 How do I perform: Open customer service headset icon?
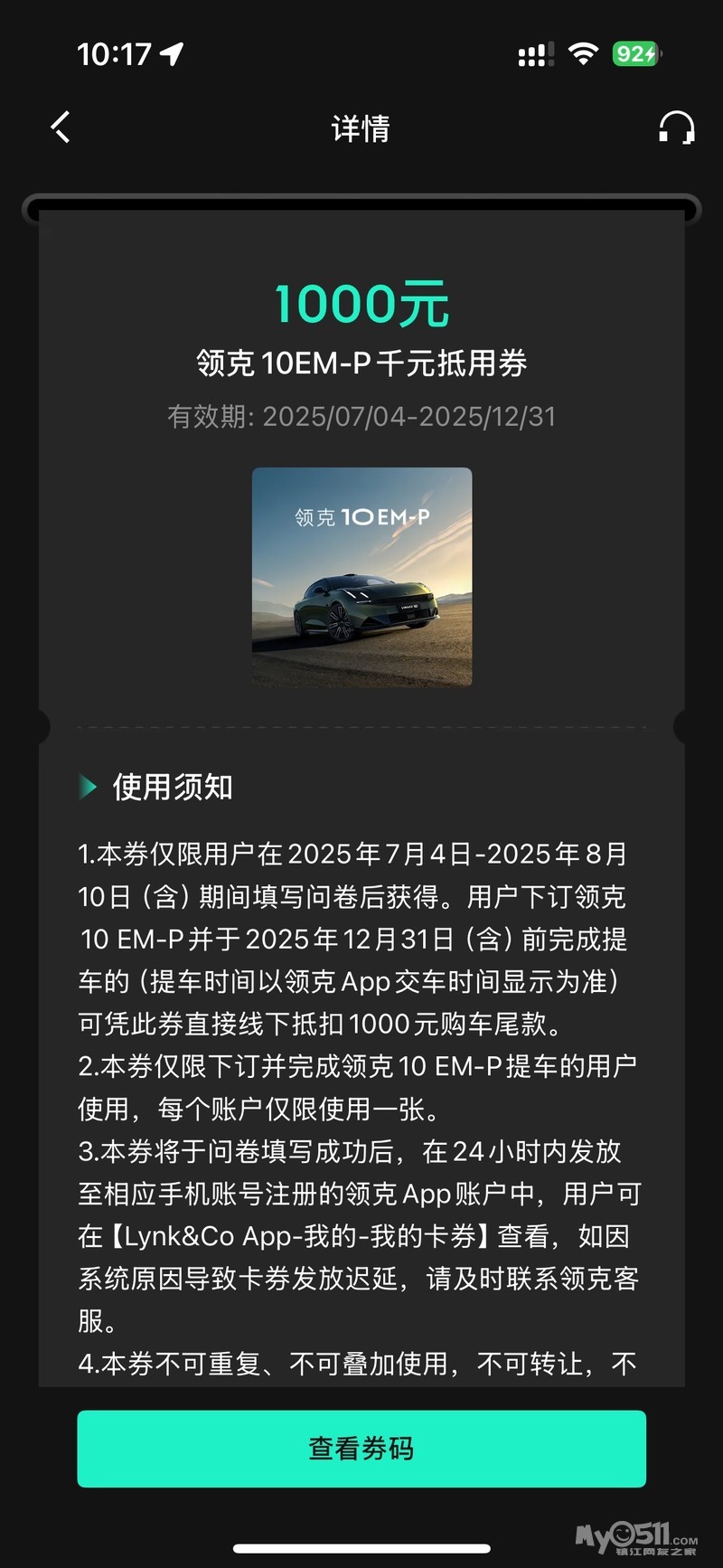[x=676, y=128]
